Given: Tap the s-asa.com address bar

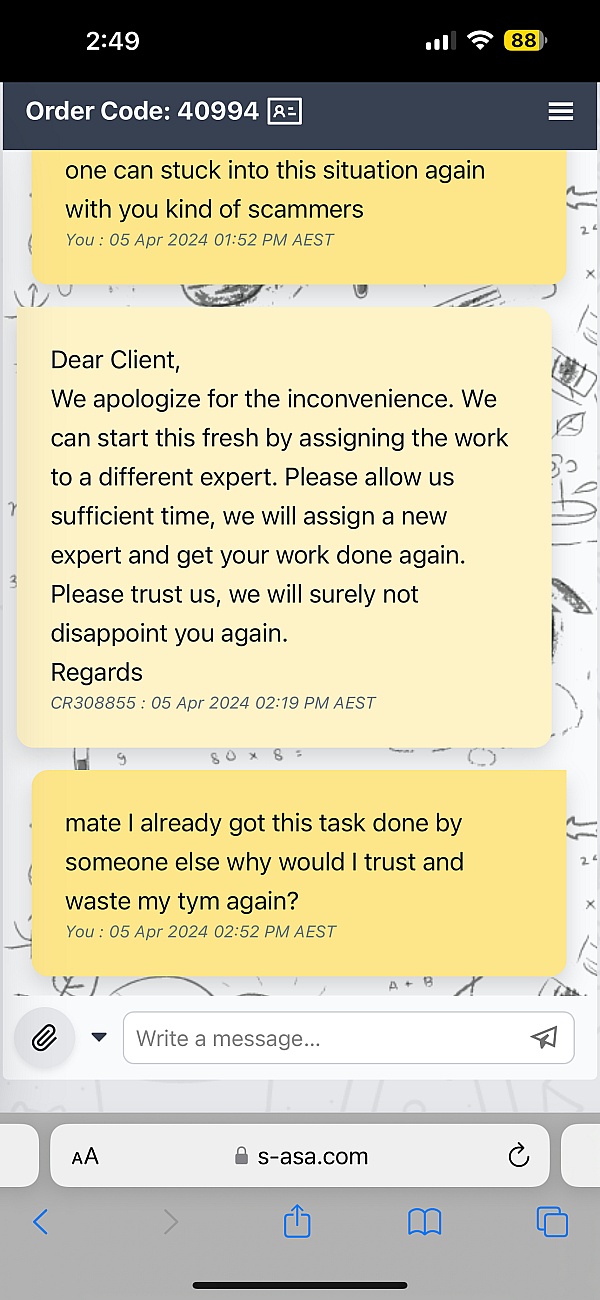Looking at the screenshot, I should coord(300,1157).
